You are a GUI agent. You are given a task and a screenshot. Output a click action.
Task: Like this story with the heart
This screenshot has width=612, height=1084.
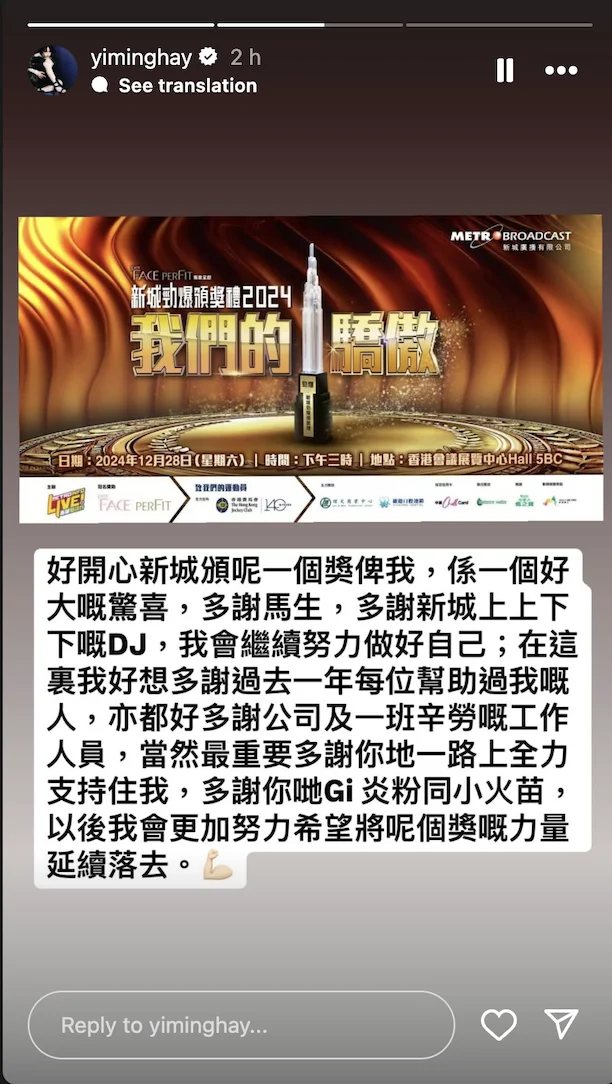click(499, 1024)
